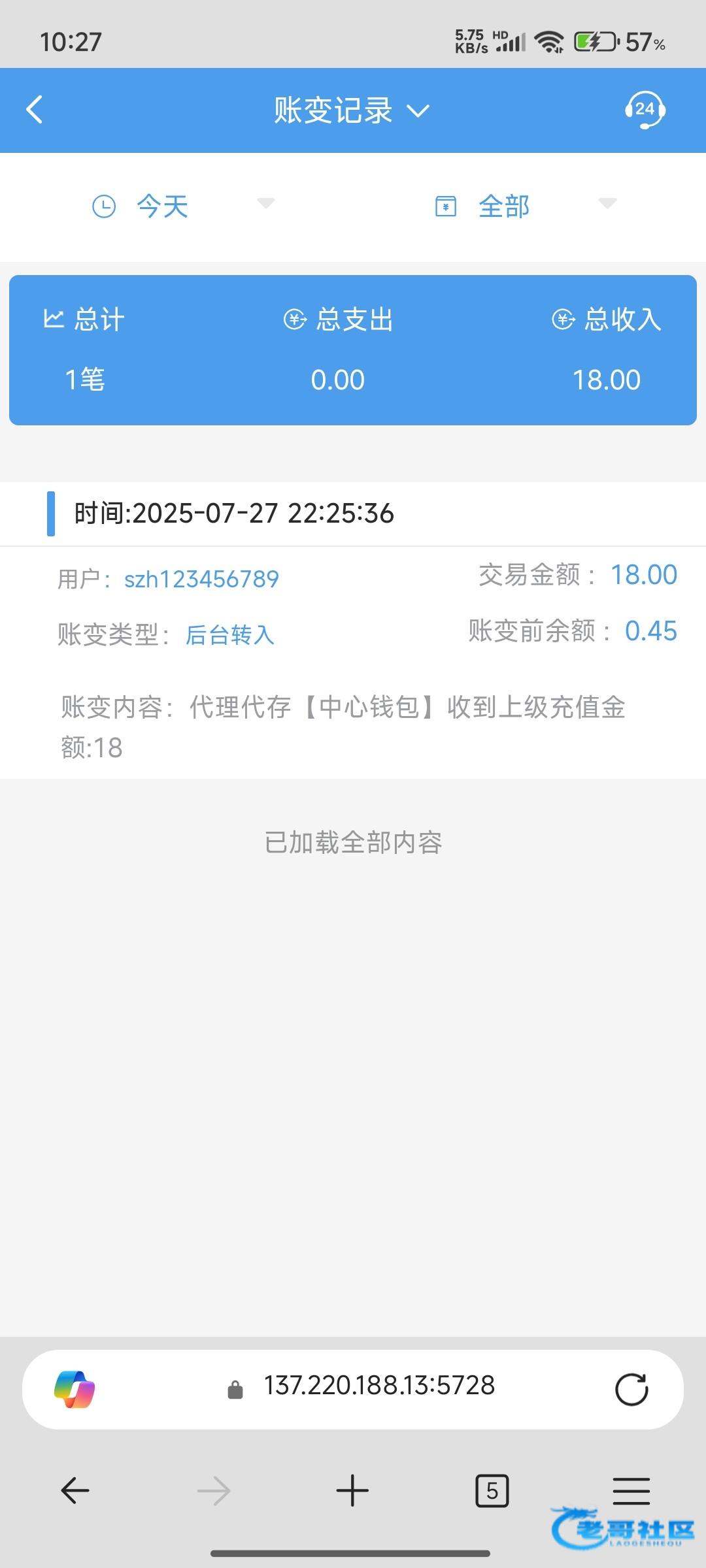Open a new browser tab
The width and height of the screenshot is (706, 1568).
click(x=352, y=1490)
